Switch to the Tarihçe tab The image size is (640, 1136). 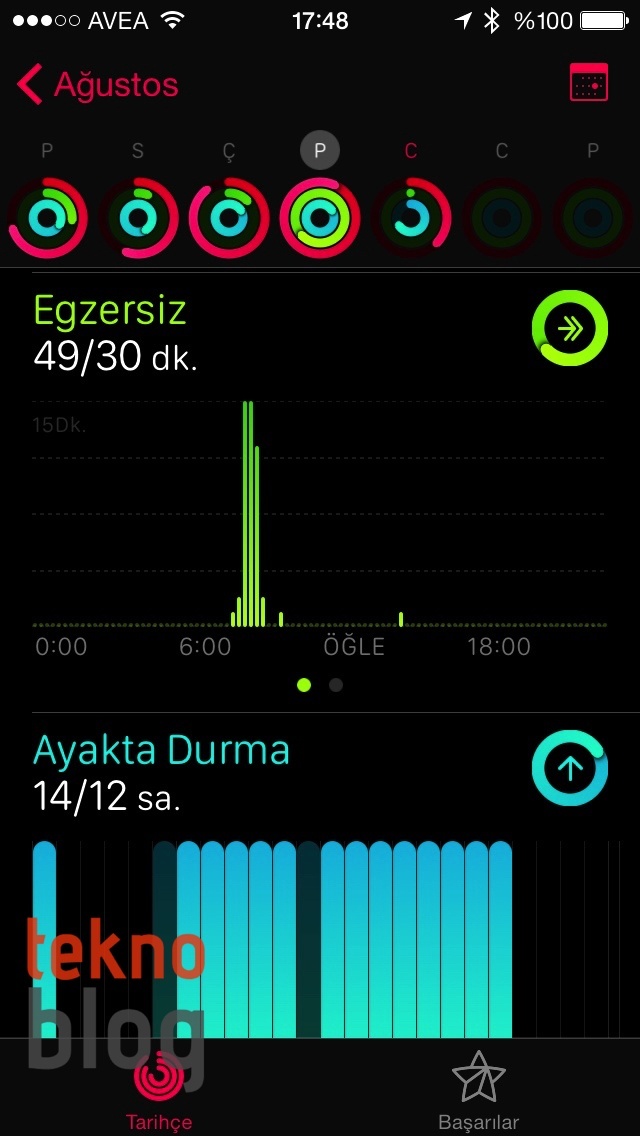tap(159, 1090)
